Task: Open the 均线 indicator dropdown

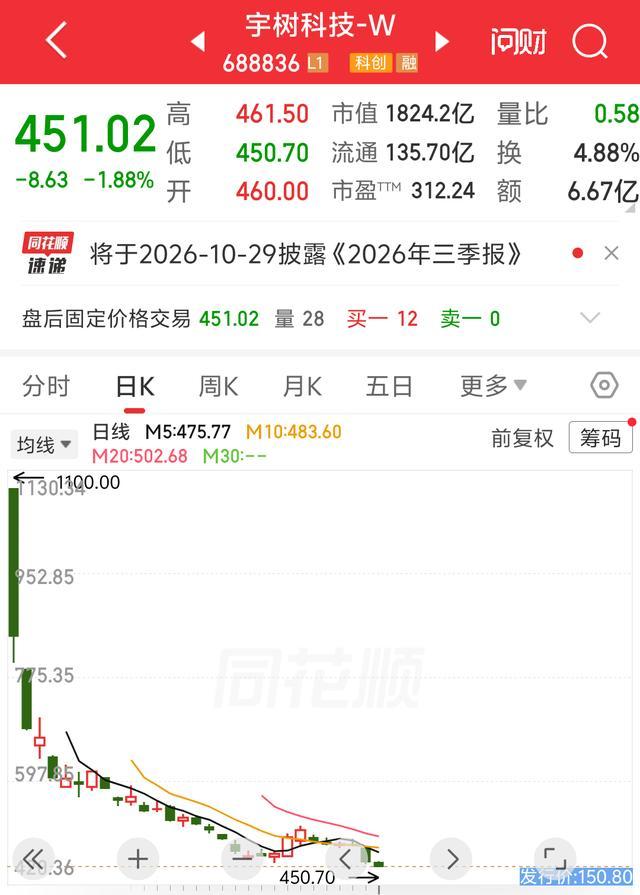Action: (44, 444)
